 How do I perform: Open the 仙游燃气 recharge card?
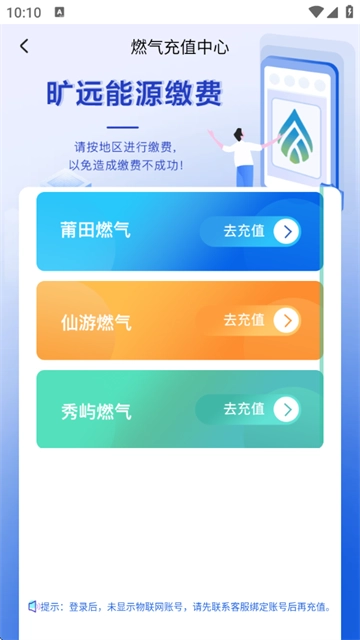pyautogui.click(x=180, y=320)
